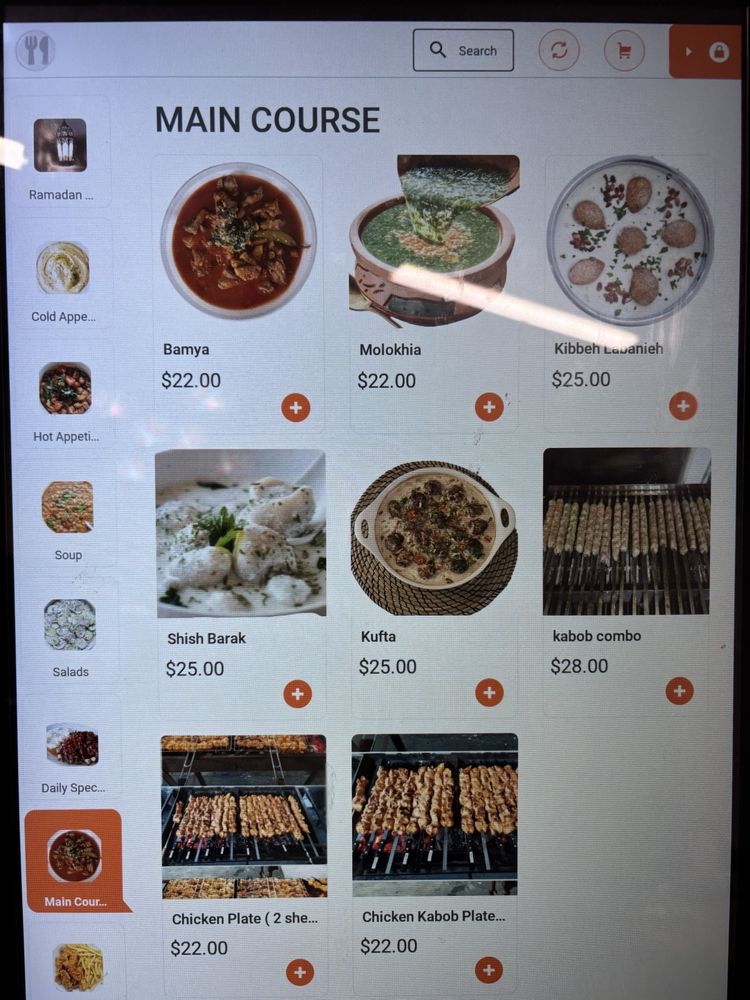The height and width of the screenshot is (1000, 750).
Task: Go to the Soup category
Action: [68, 515]
